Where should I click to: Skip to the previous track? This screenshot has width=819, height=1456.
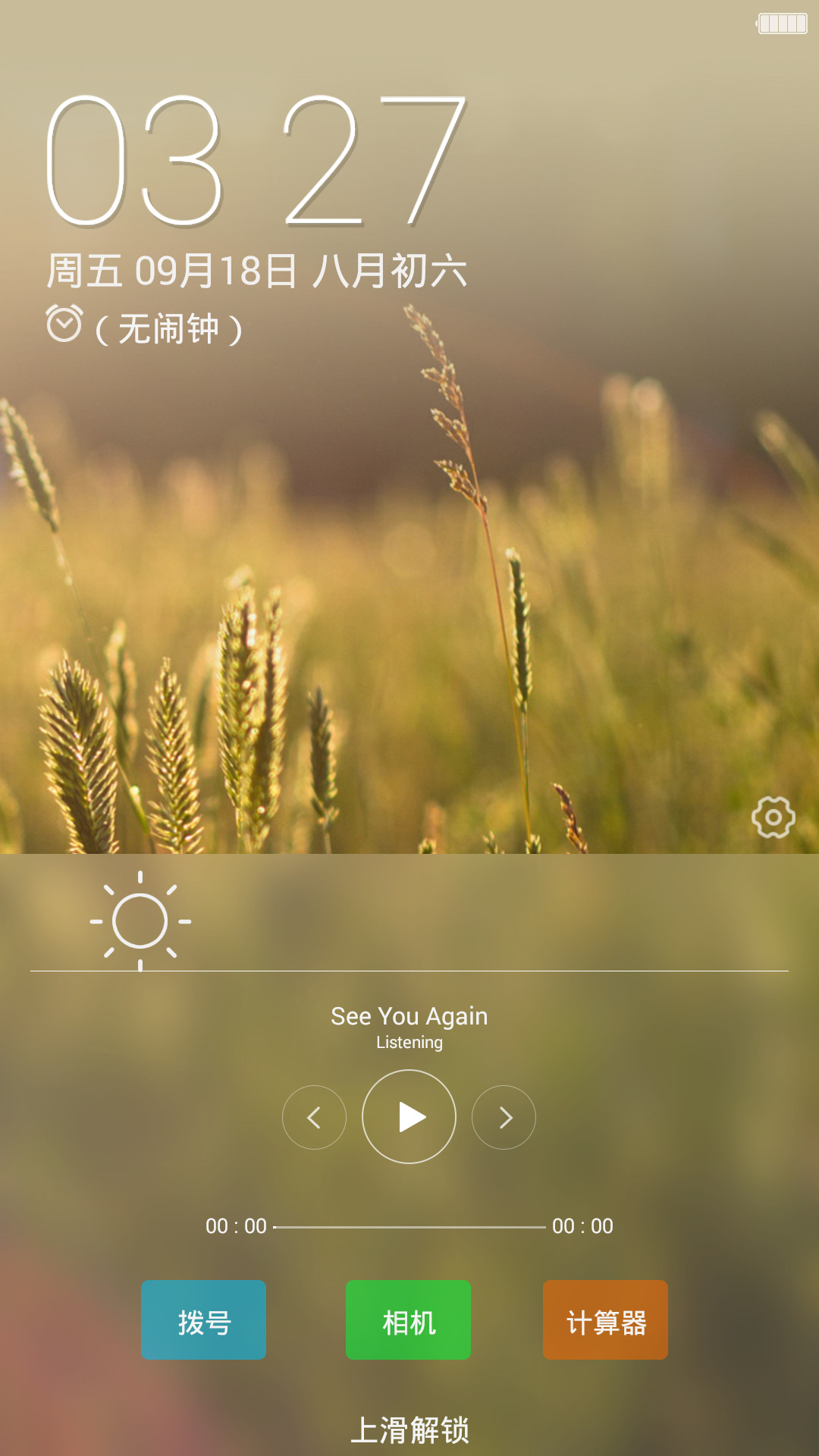(314, 1117)
